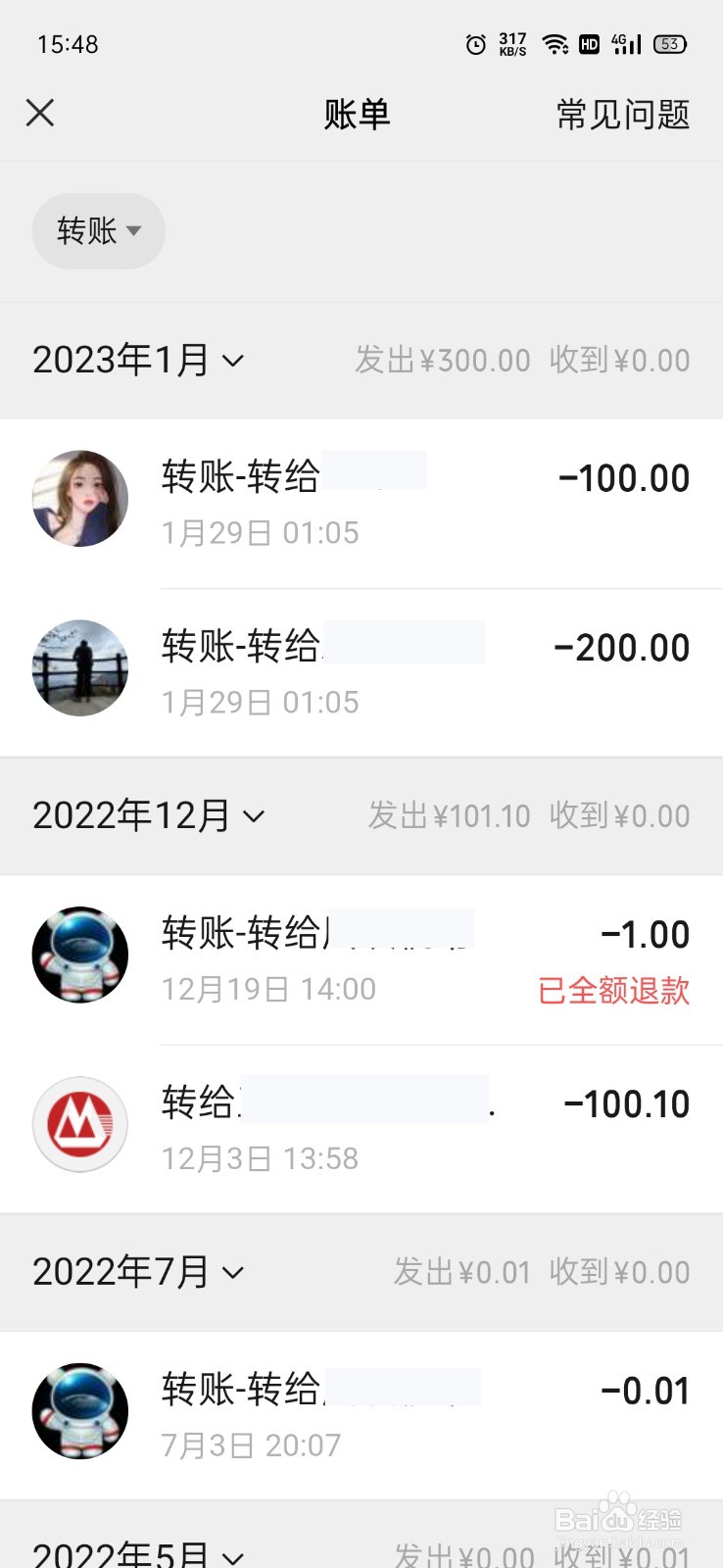Open 常见问题 help page

point(623,115)
